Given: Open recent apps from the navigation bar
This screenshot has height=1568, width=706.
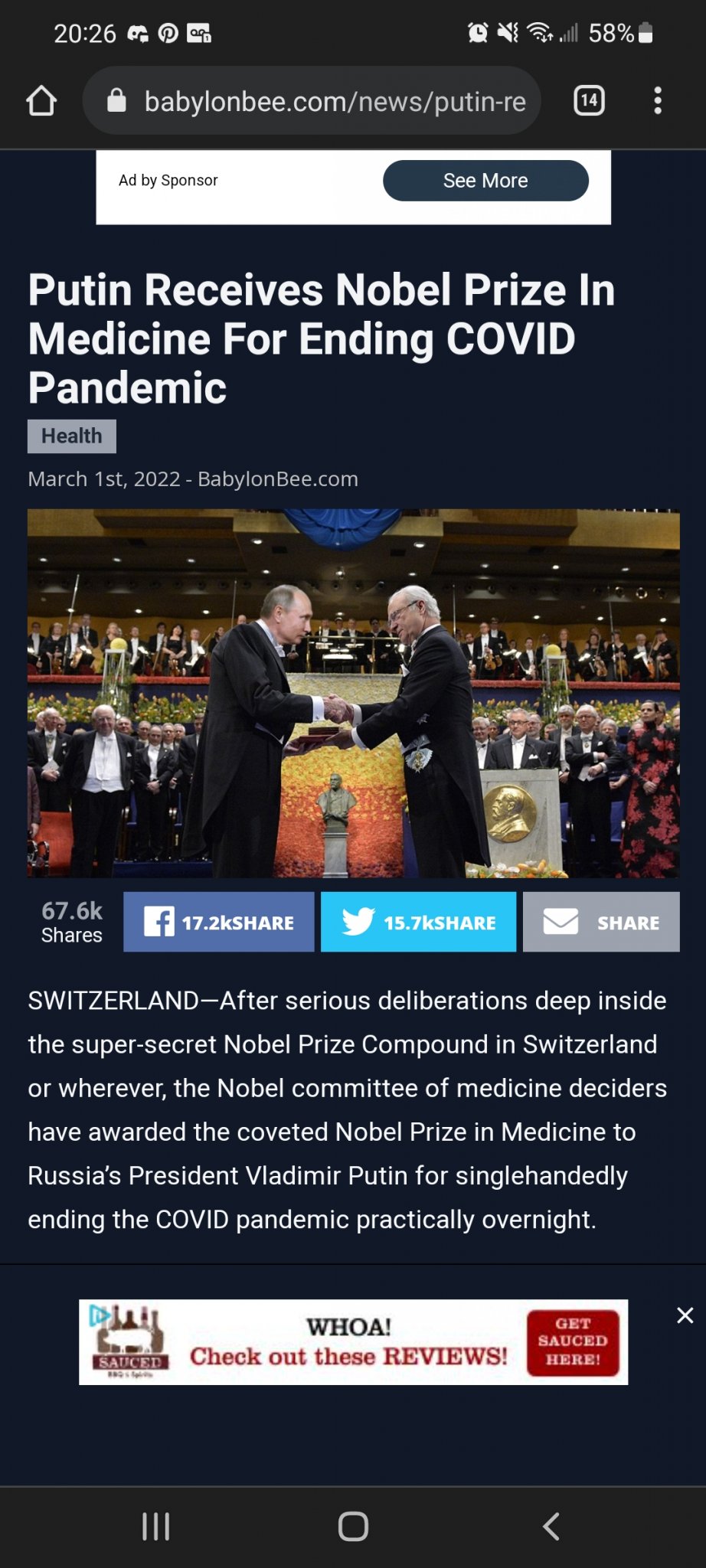Looking at the screenshot, I should [156, 1526].
